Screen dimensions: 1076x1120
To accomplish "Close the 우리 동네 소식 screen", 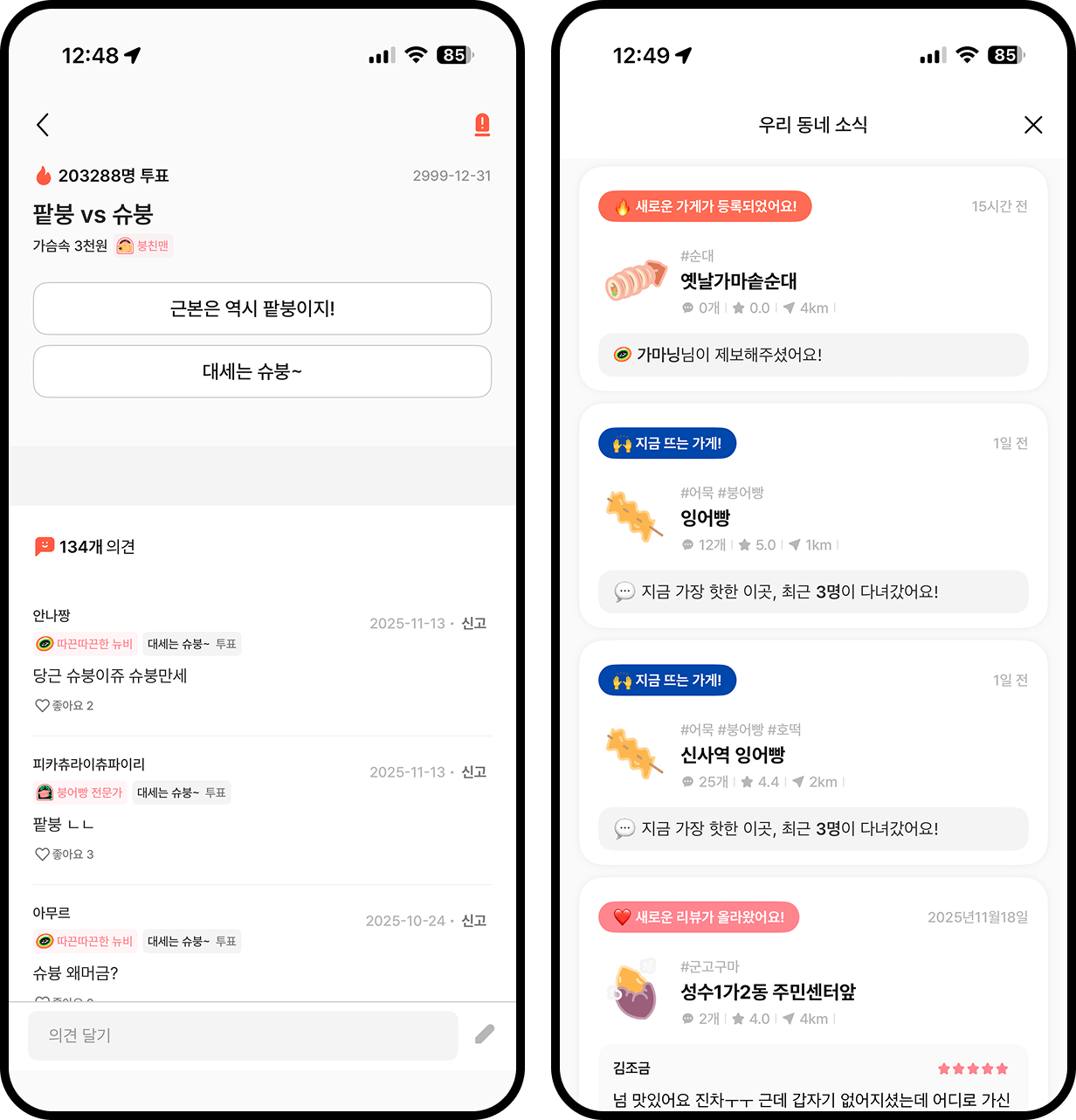I will click(1033, 125).
